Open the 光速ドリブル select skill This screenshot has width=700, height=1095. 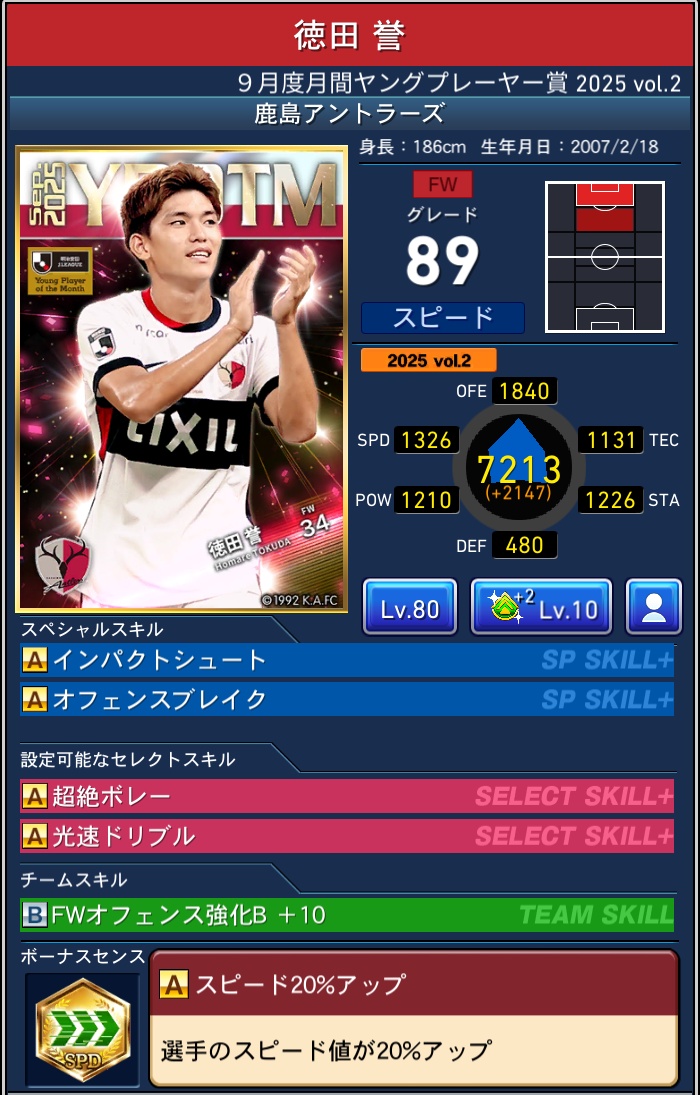point(346,835)
